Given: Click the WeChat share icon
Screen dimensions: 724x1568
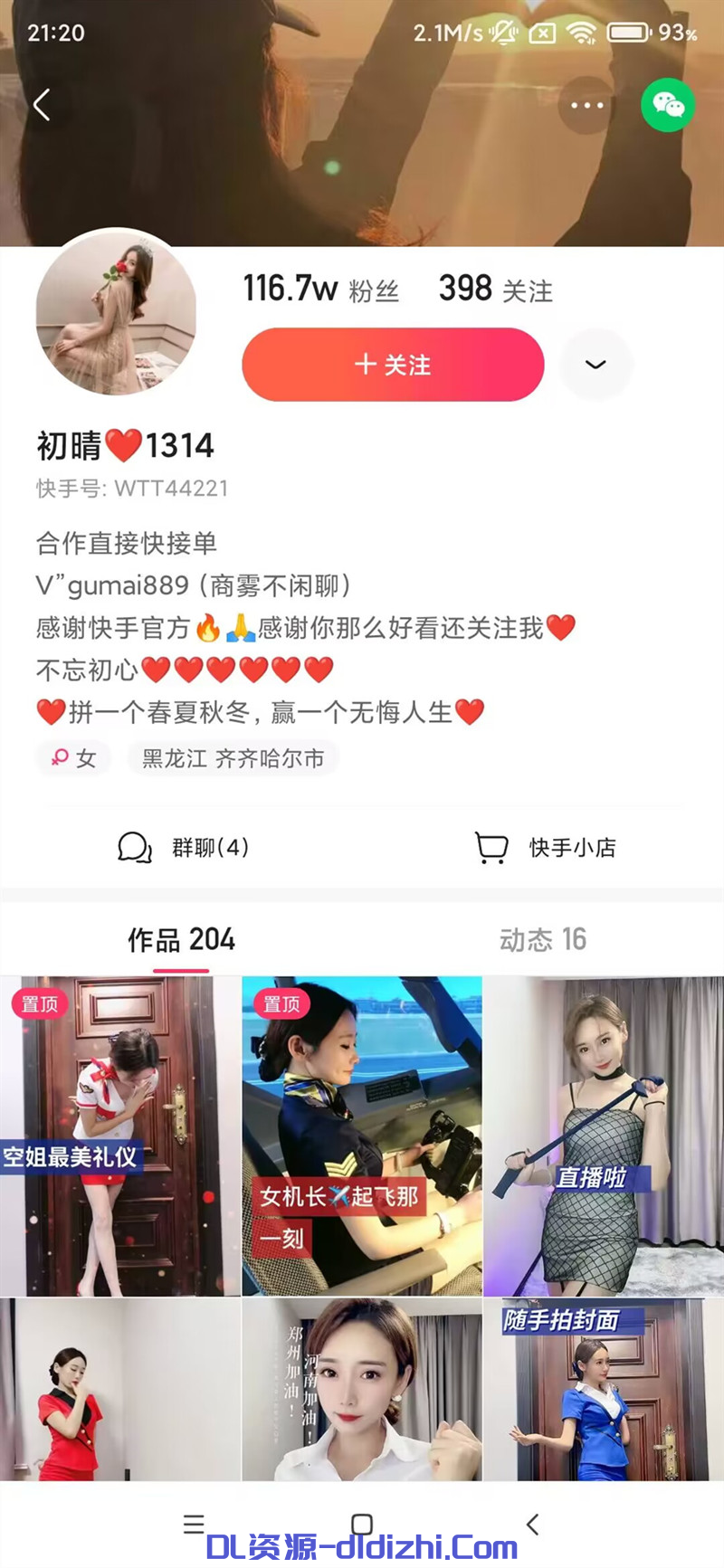Looking at the screenshot, I should 667,106.
